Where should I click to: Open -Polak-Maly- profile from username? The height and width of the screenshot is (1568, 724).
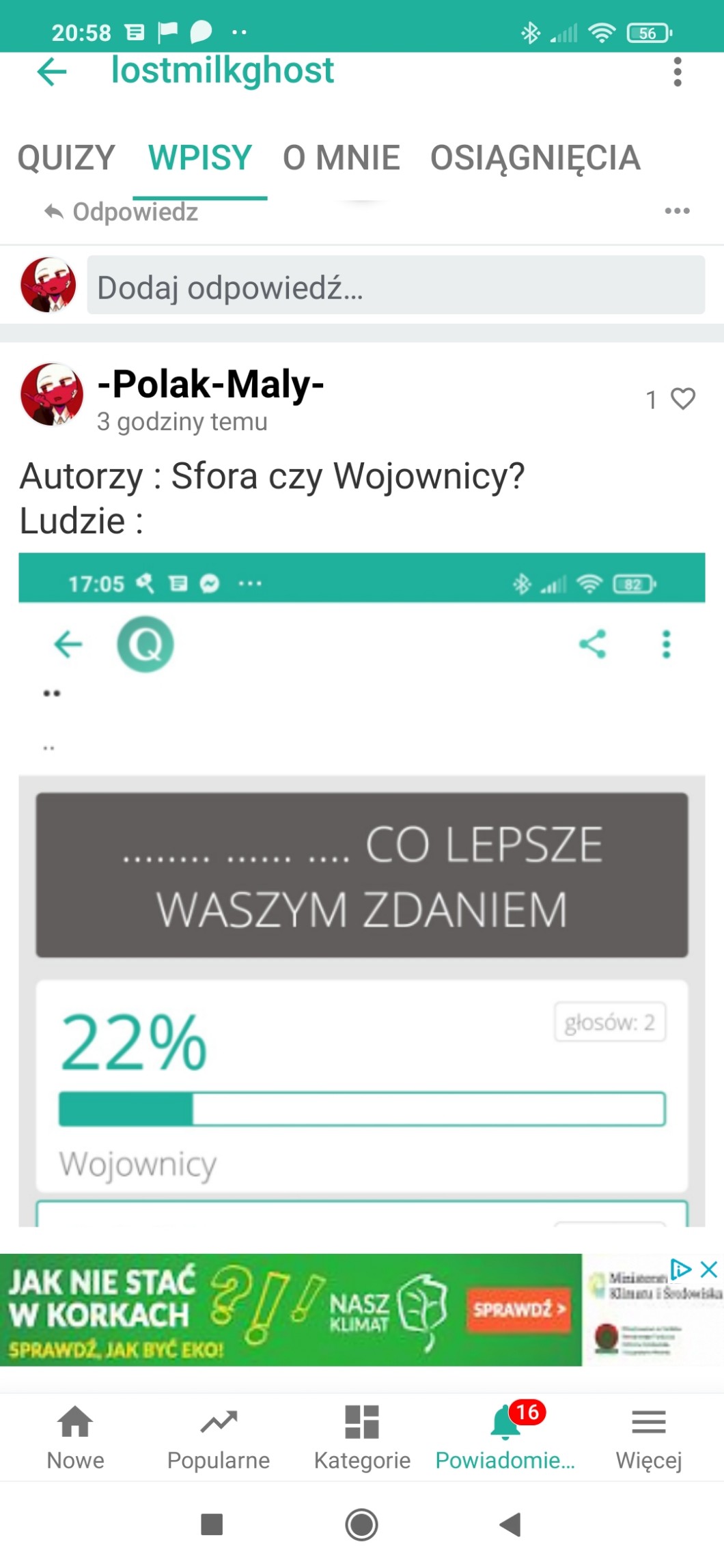(x=211, y=383)
